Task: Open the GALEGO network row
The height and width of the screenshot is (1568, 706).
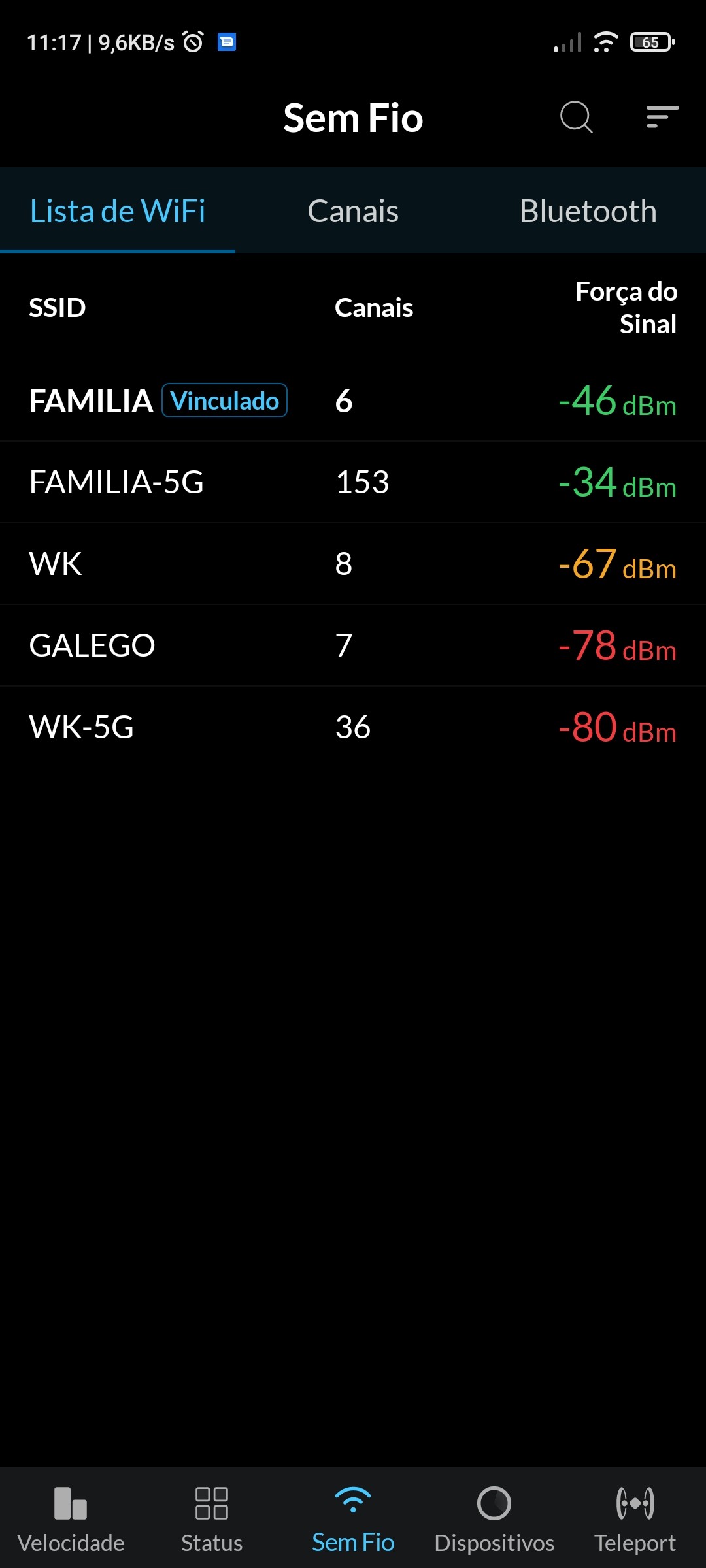Action: pos(353,645)
